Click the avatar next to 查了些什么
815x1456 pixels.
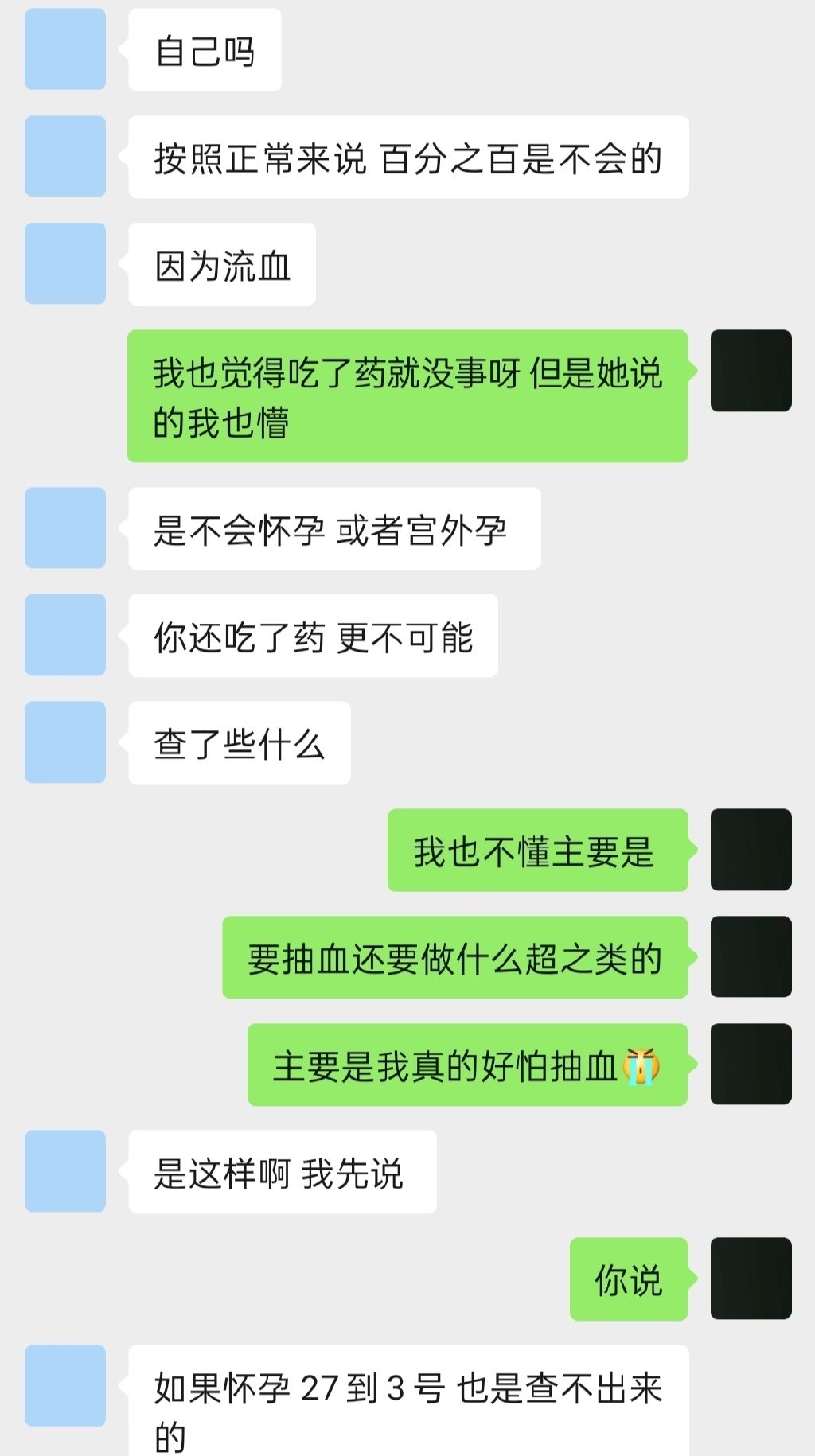[x=64, y=743]
